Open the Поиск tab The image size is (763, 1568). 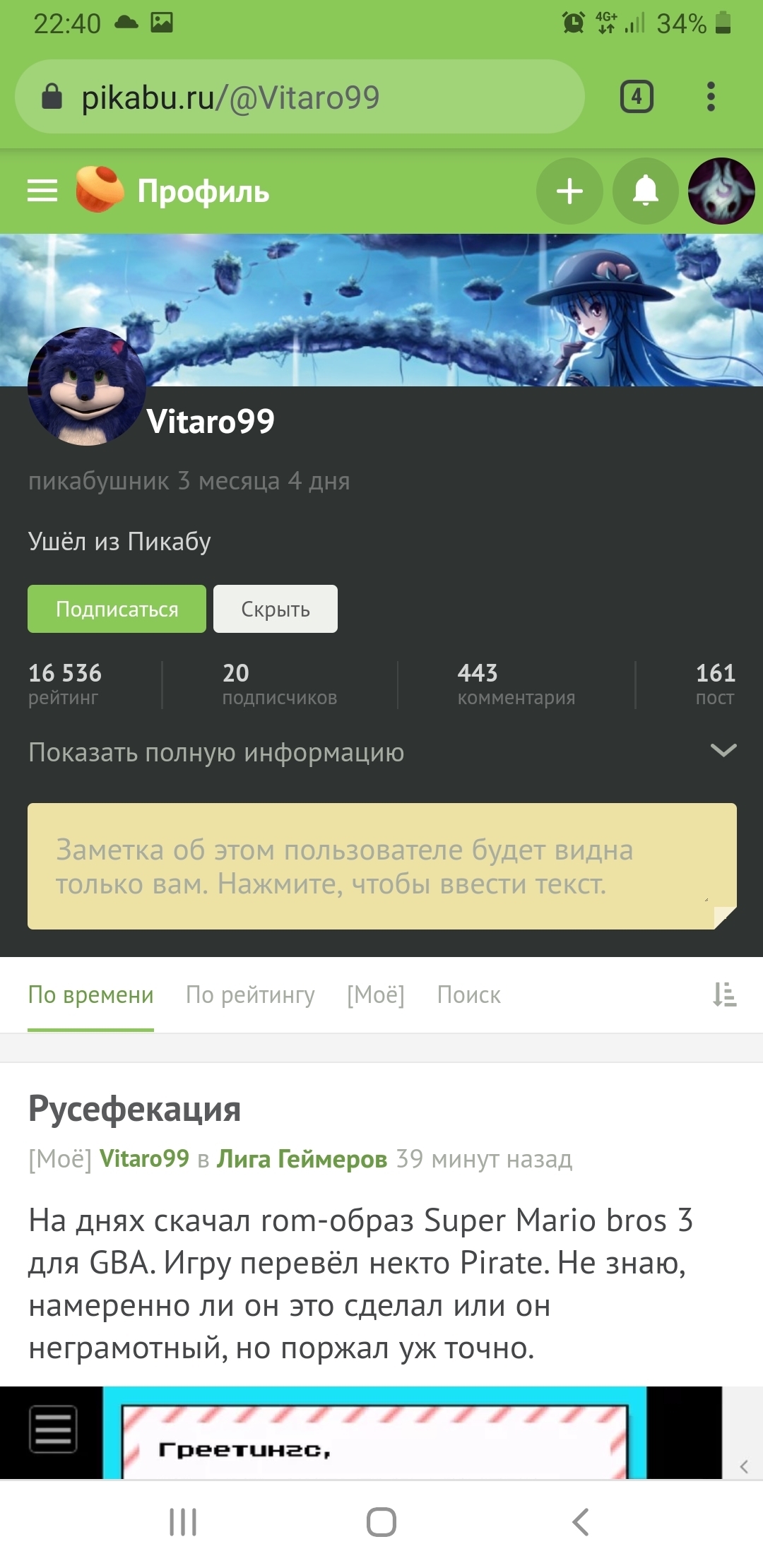point(469,994)
